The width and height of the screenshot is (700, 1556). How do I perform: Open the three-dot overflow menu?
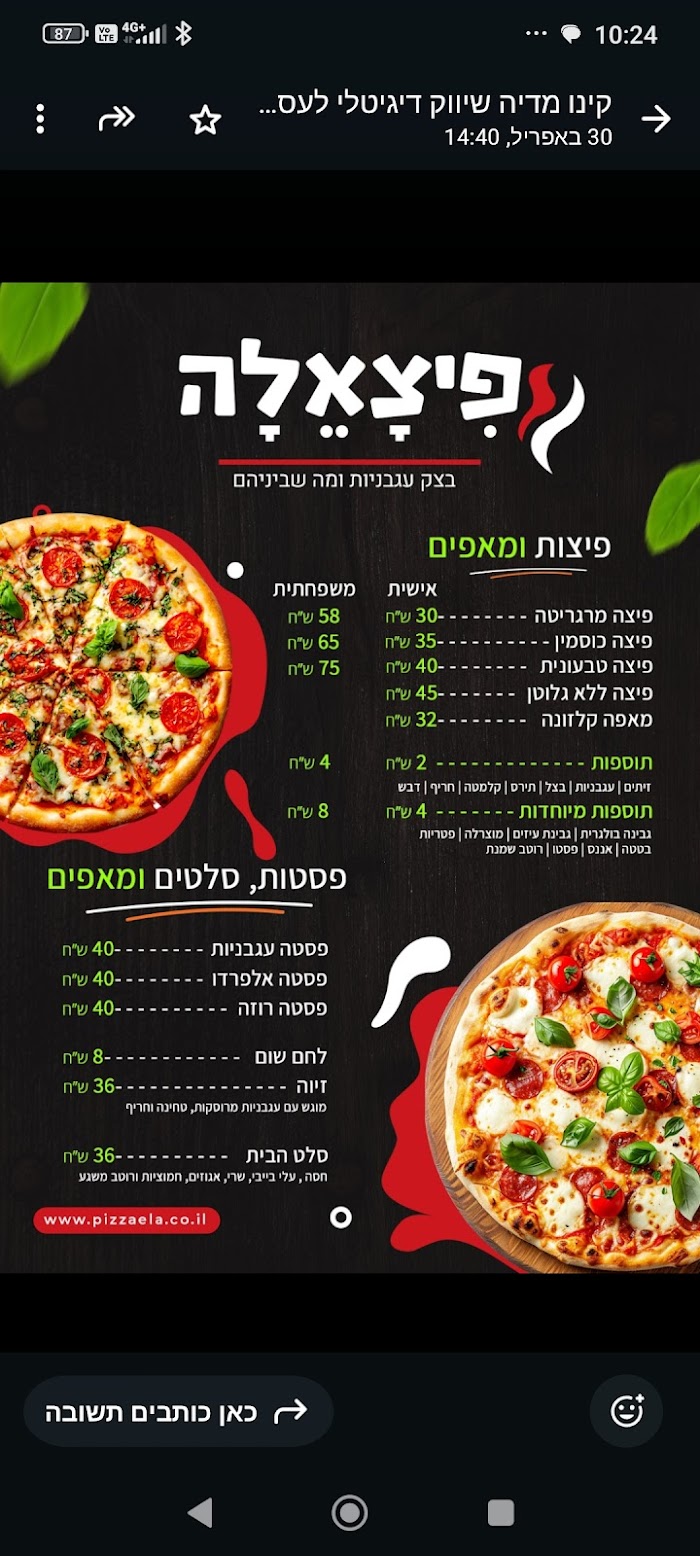(40, 119)
